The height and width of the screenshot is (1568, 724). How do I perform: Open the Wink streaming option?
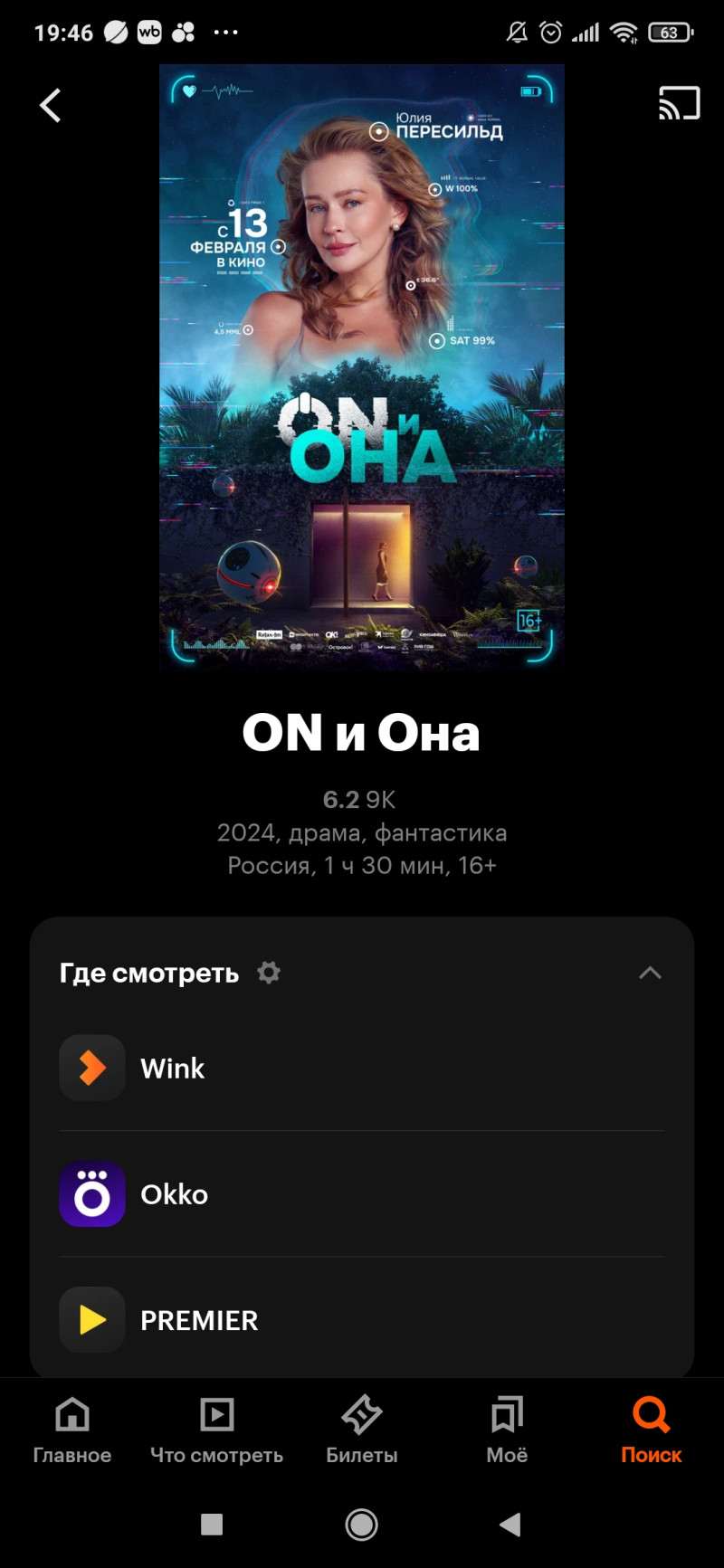click(x=362, y=1068)
